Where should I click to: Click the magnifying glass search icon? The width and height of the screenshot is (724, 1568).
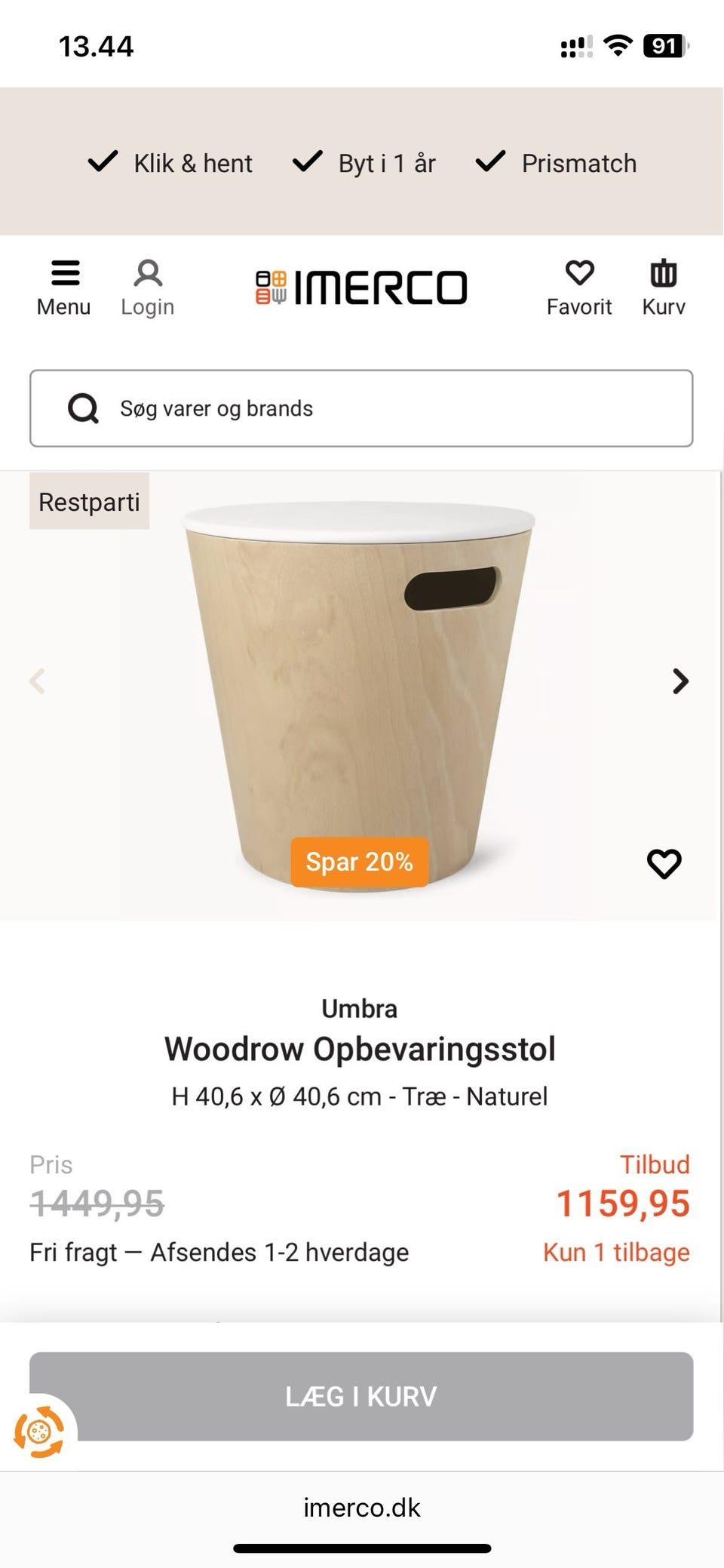coord(83,408)
